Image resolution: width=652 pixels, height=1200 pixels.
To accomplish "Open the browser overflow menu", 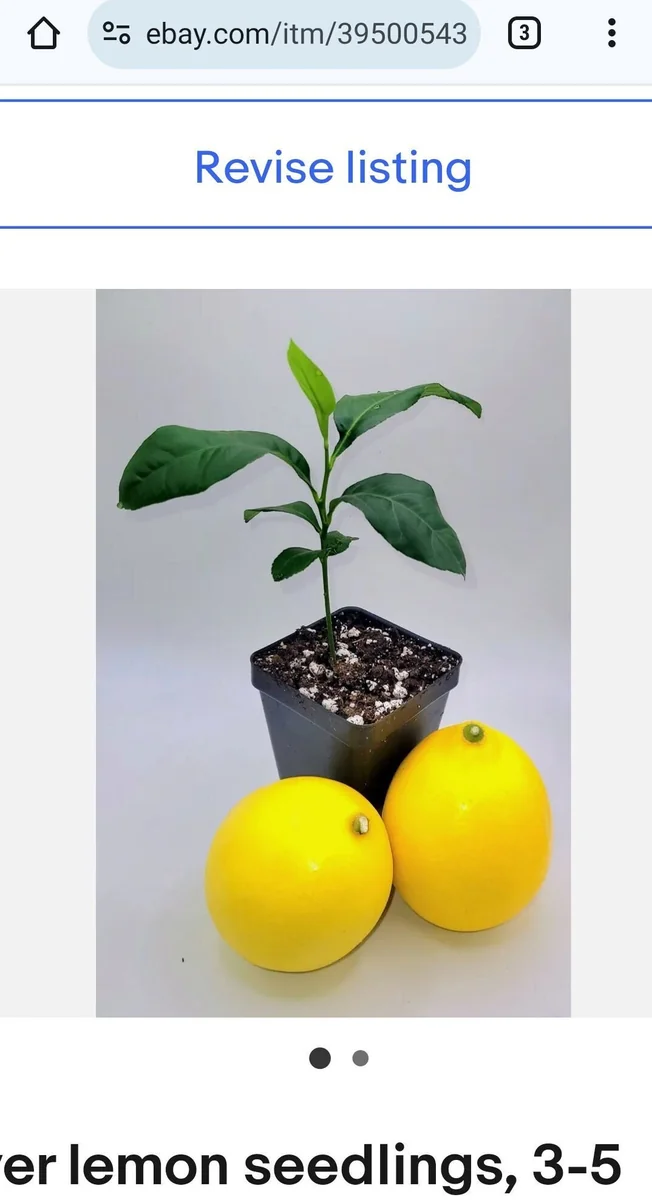I will coord(611,34).
